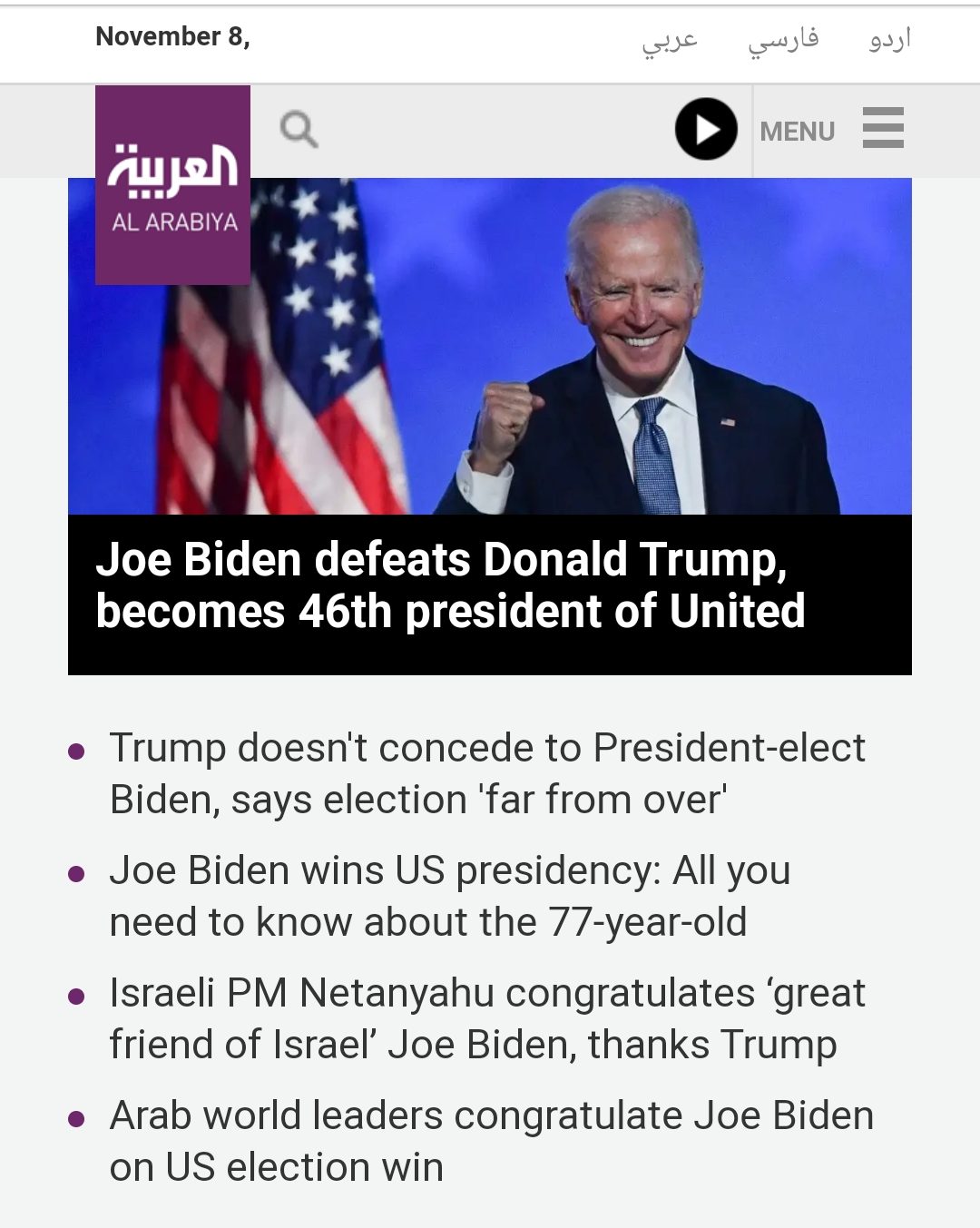The image size is (980, 1228).
Task: Read 'Trump doesn't concede to President-elect Biden'
Action: [x=487, y=773]
